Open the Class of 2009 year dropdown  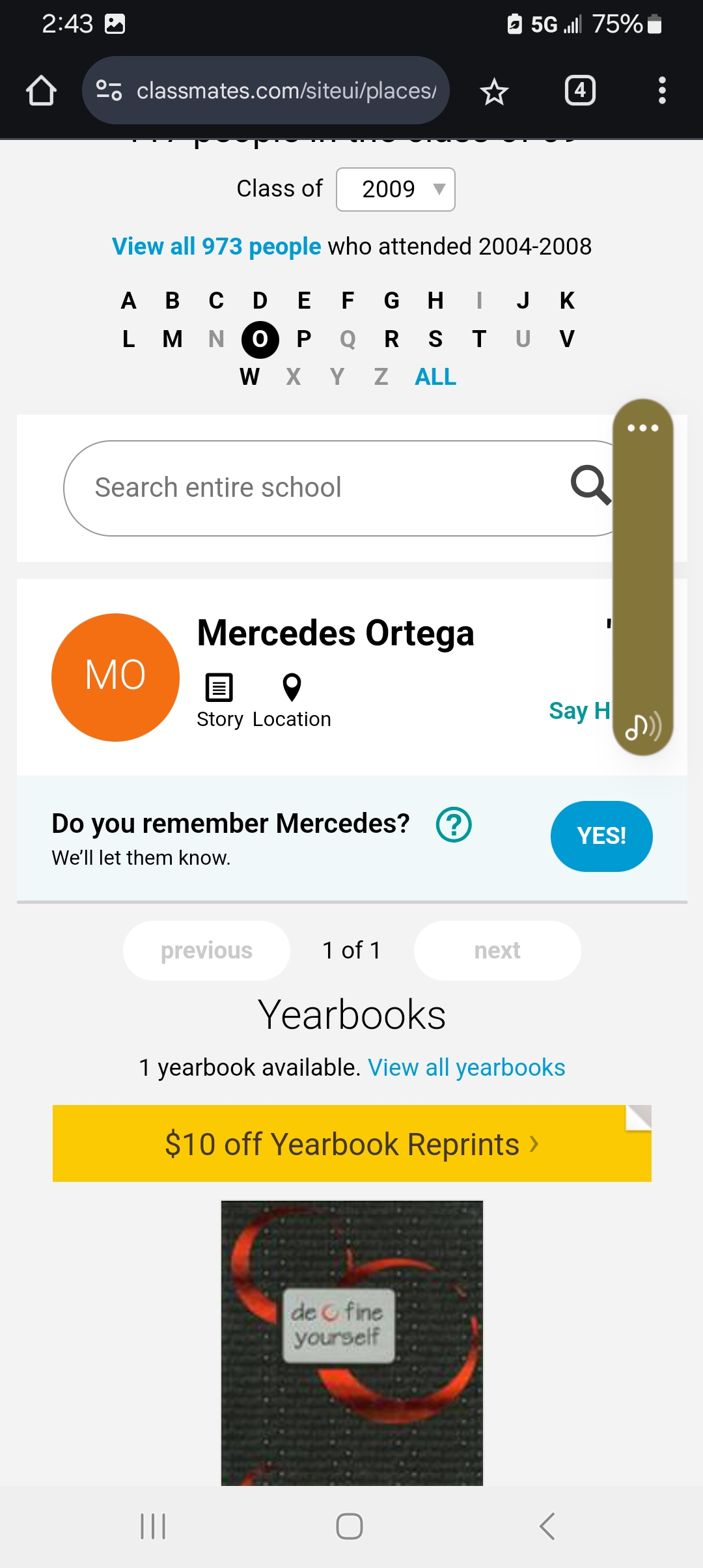click(395, 189)
